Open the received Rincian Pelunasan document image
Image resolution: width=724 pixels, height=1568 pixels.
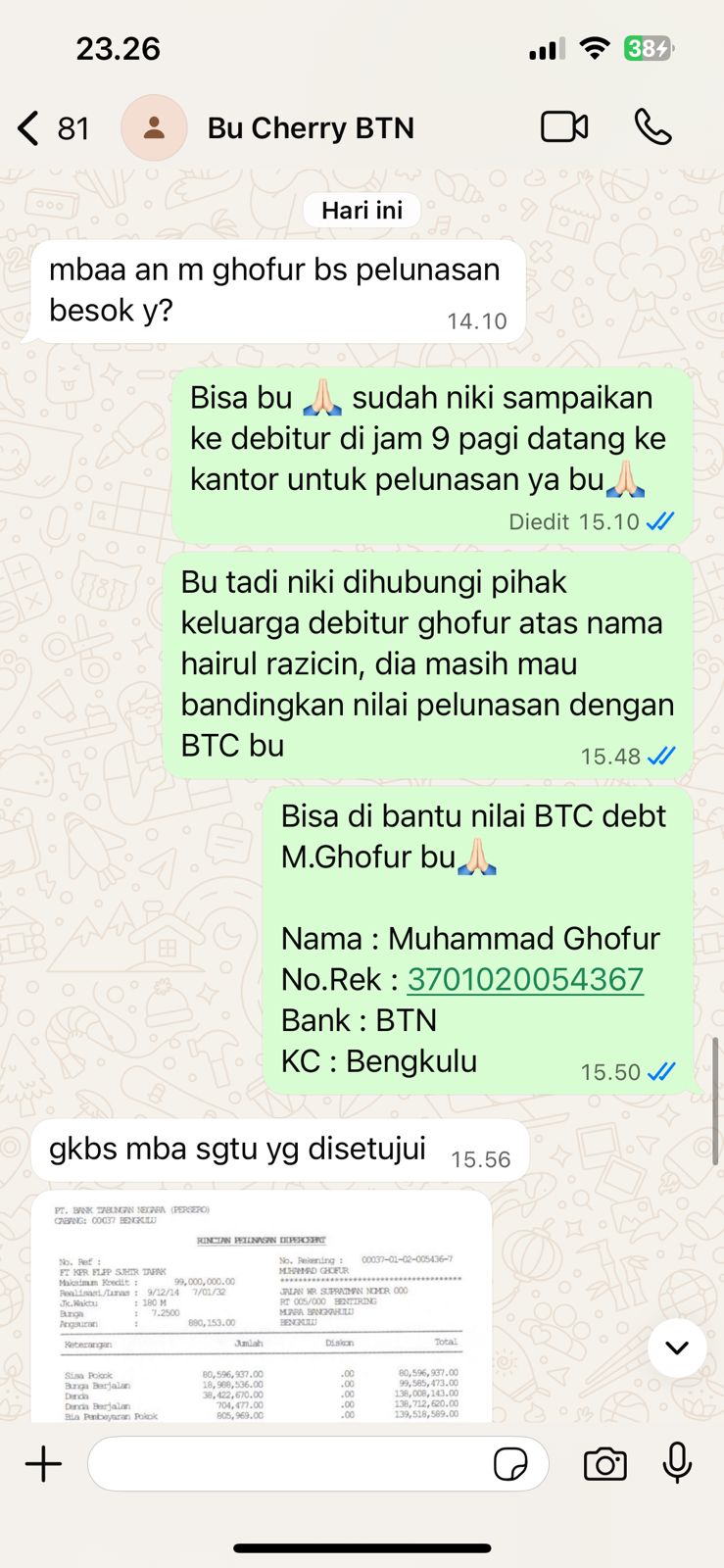[x=261, y=1308]
